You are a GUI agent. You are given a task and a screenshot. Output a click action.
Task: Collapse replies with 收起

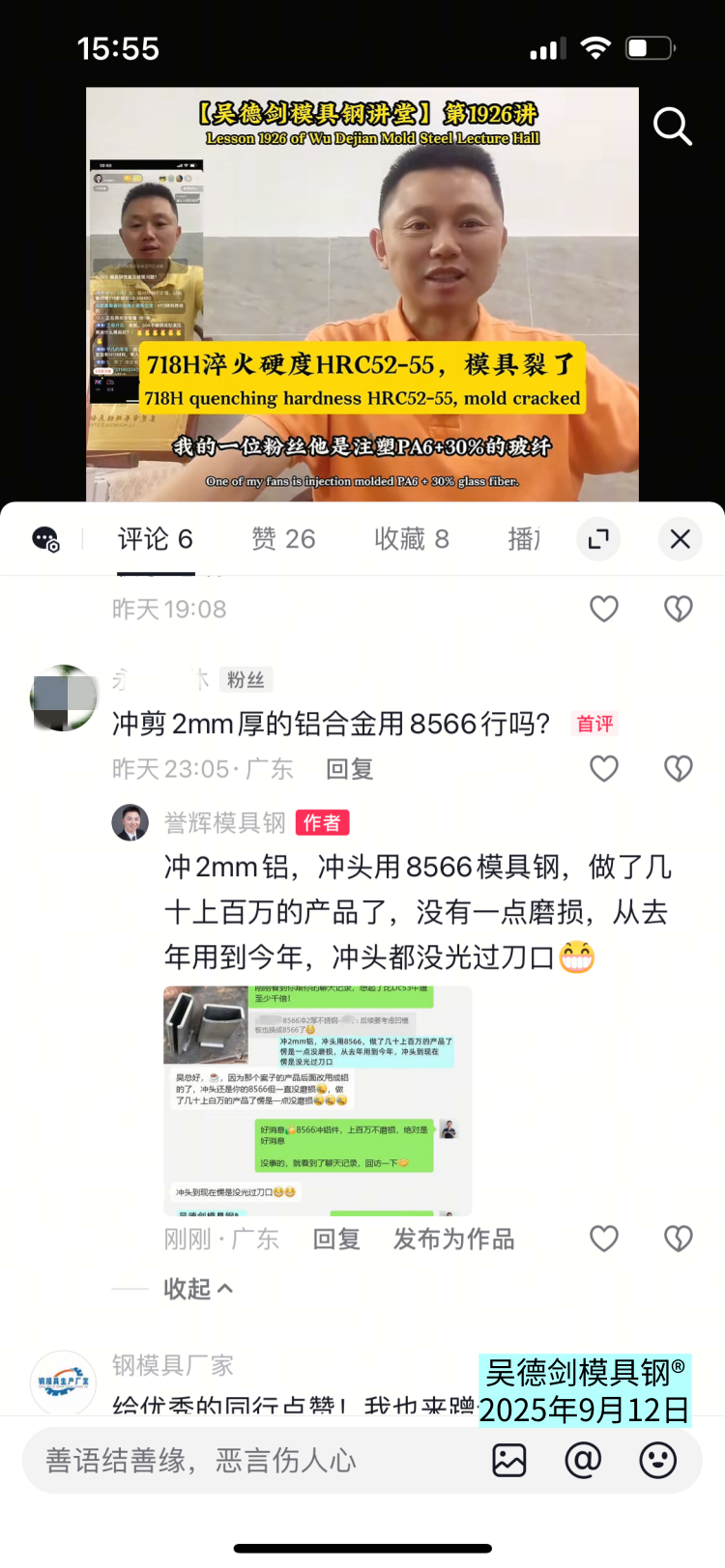pos(197,1289)
